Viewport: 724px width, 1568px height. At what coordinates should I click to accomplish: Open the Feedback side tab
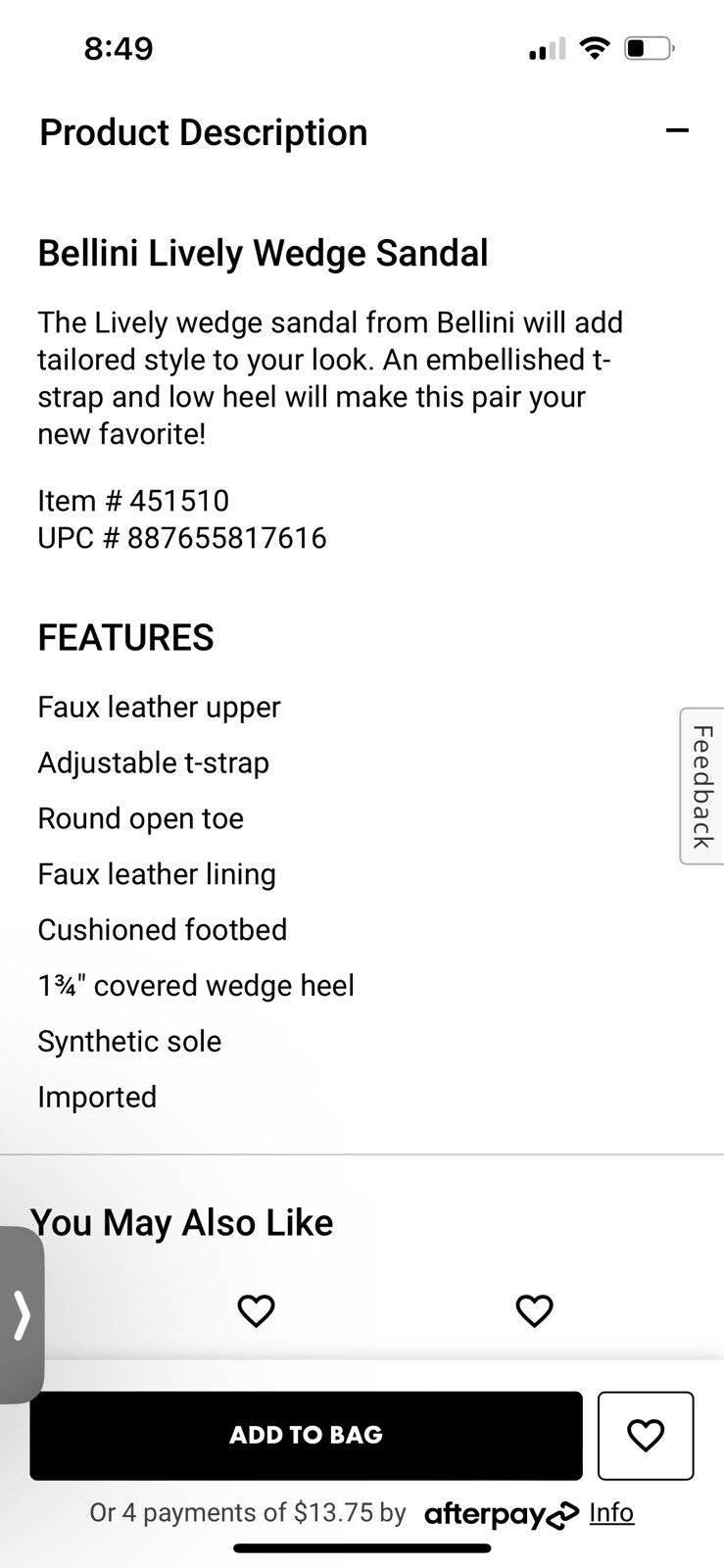[x=701, y=786]
